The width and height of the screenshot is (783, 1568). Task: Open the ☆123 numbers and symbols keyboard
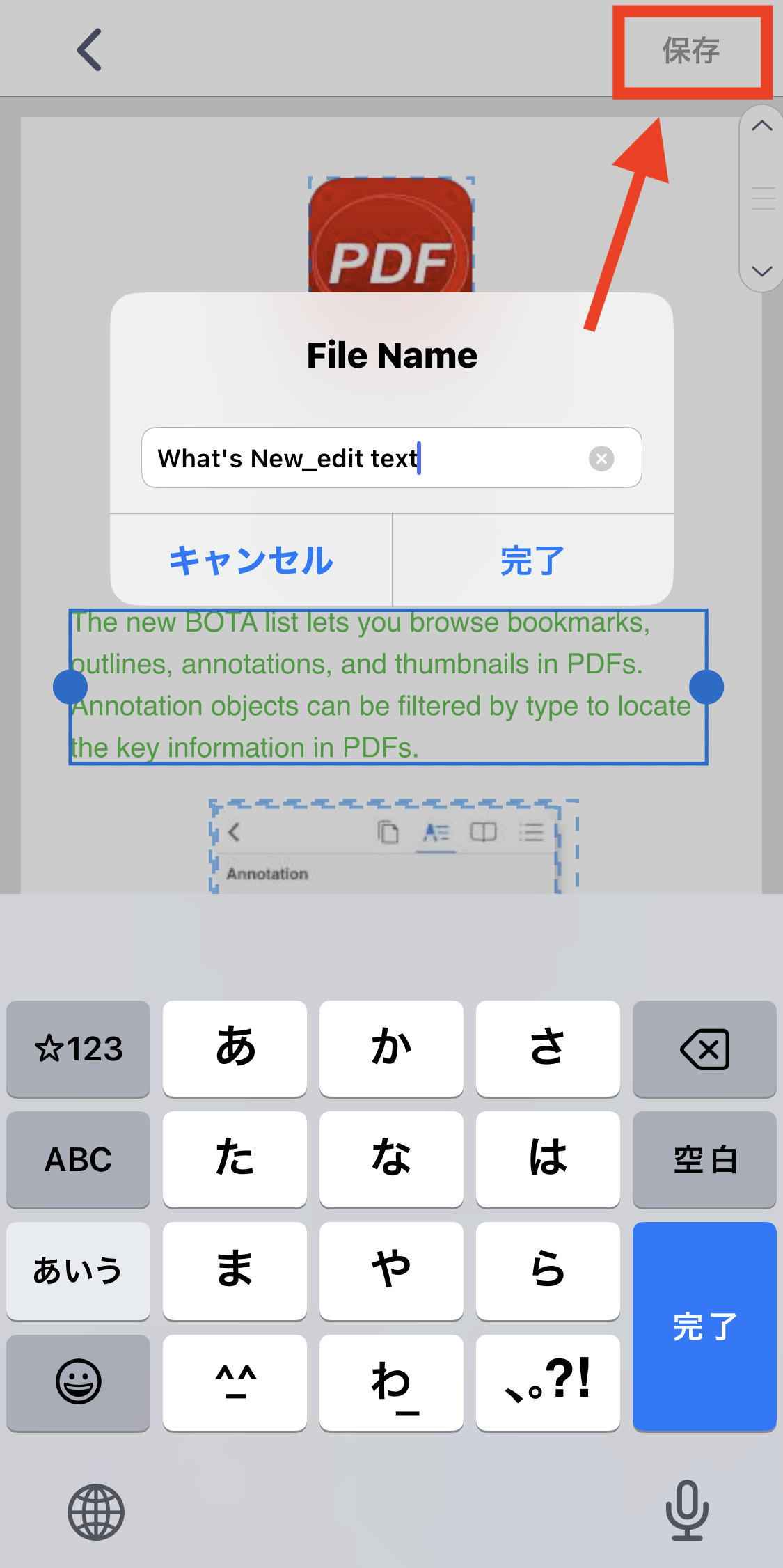pos(78,1049)
